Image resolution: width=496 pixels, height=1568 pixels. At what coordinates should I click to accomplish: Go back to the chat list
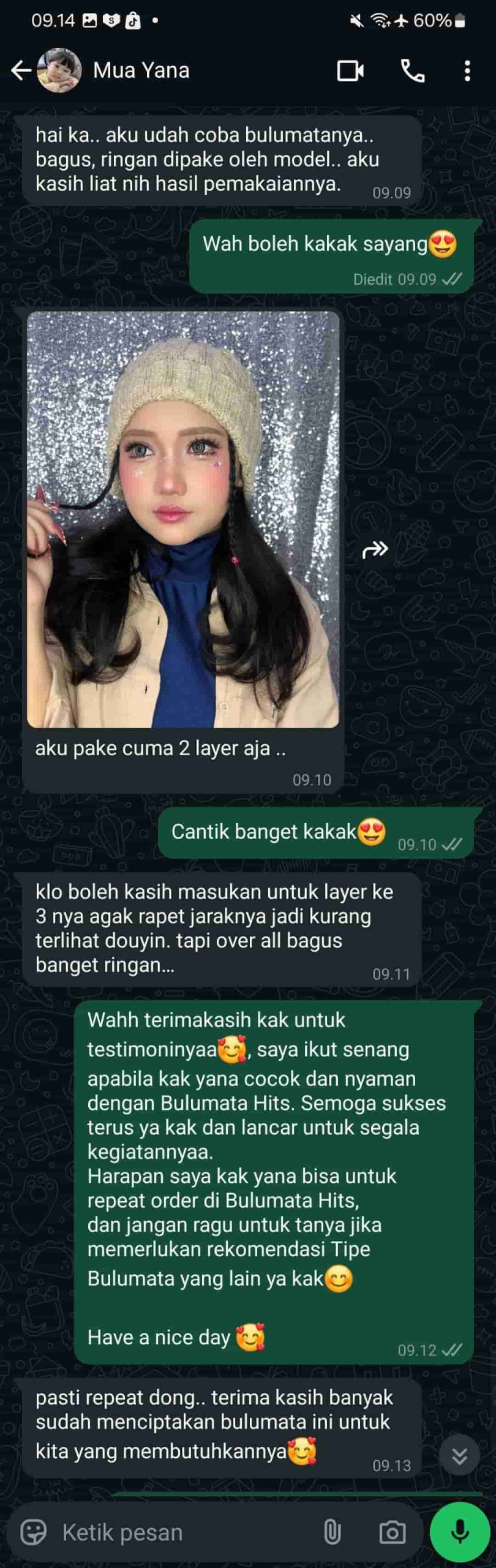(x=21, y=70)
